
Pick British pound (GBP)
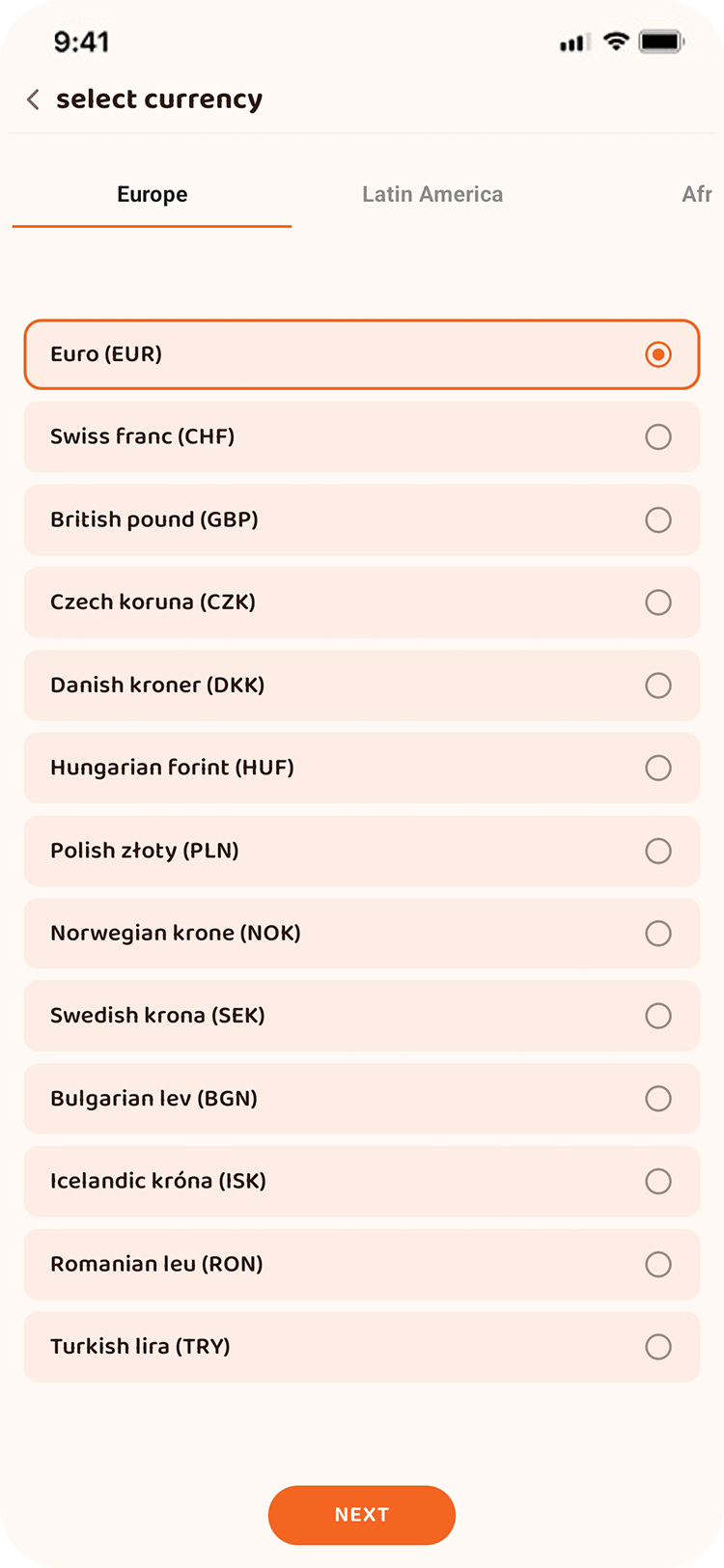pyautogui.click(x=361, y=519)
